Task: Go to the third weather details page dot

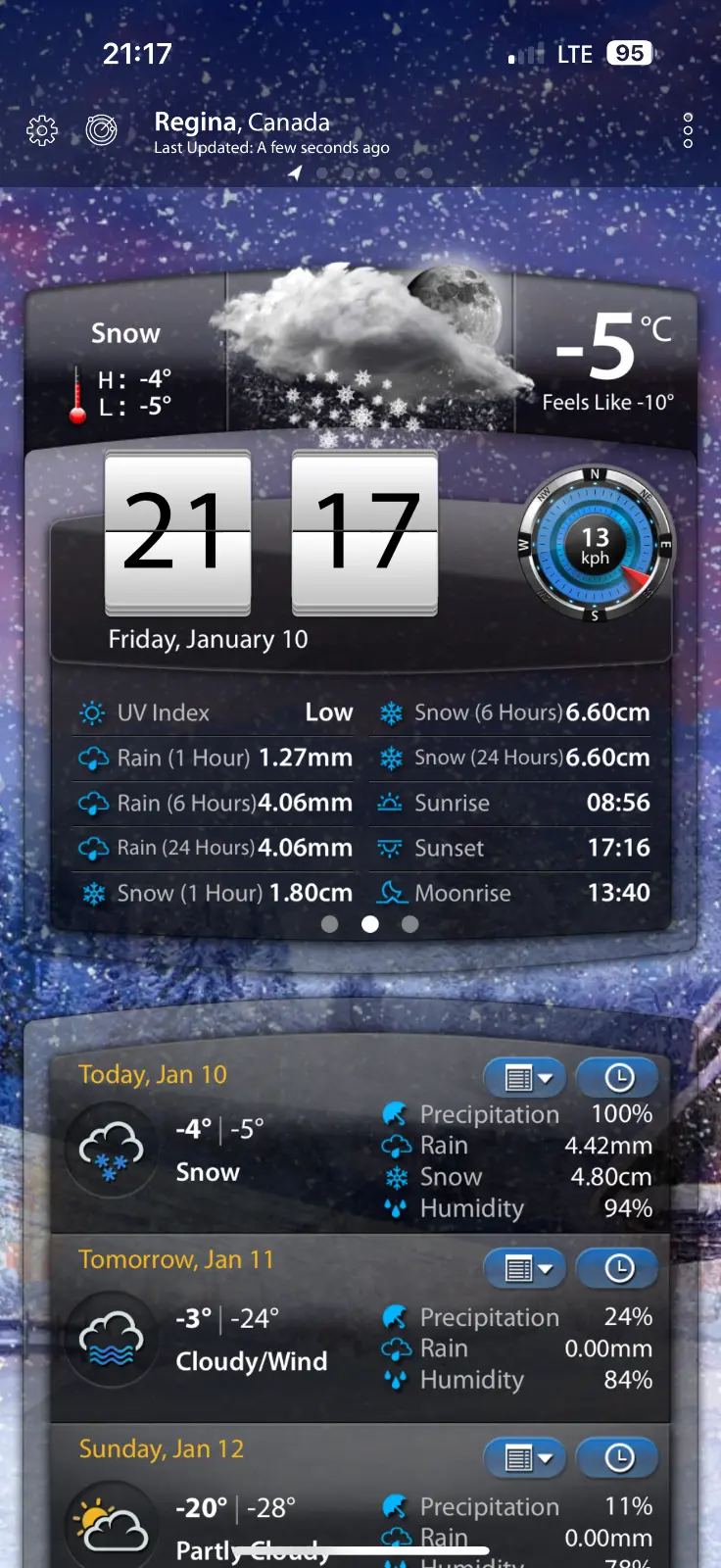Action: pos(410,924)
